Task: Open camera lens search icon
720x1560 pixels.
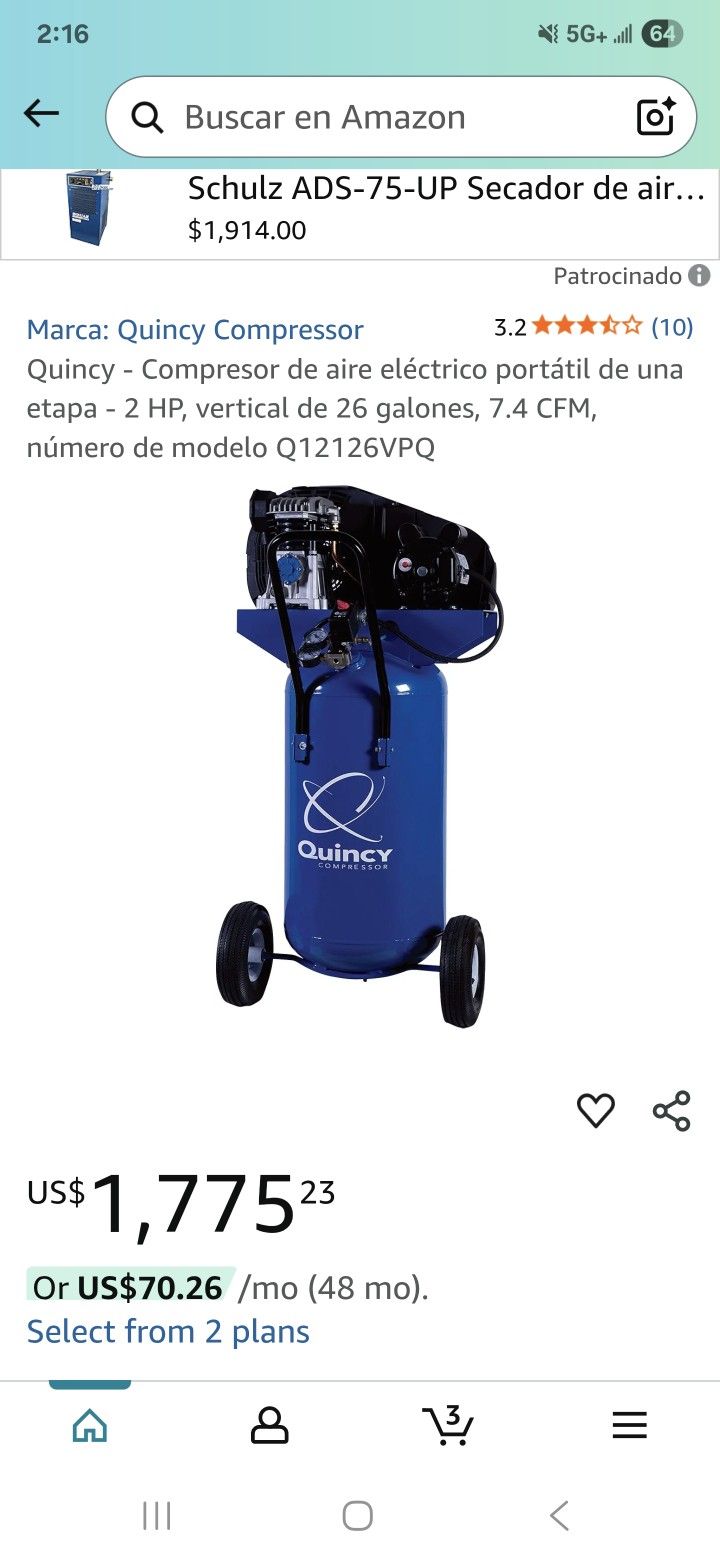Action: click(656, 117)
